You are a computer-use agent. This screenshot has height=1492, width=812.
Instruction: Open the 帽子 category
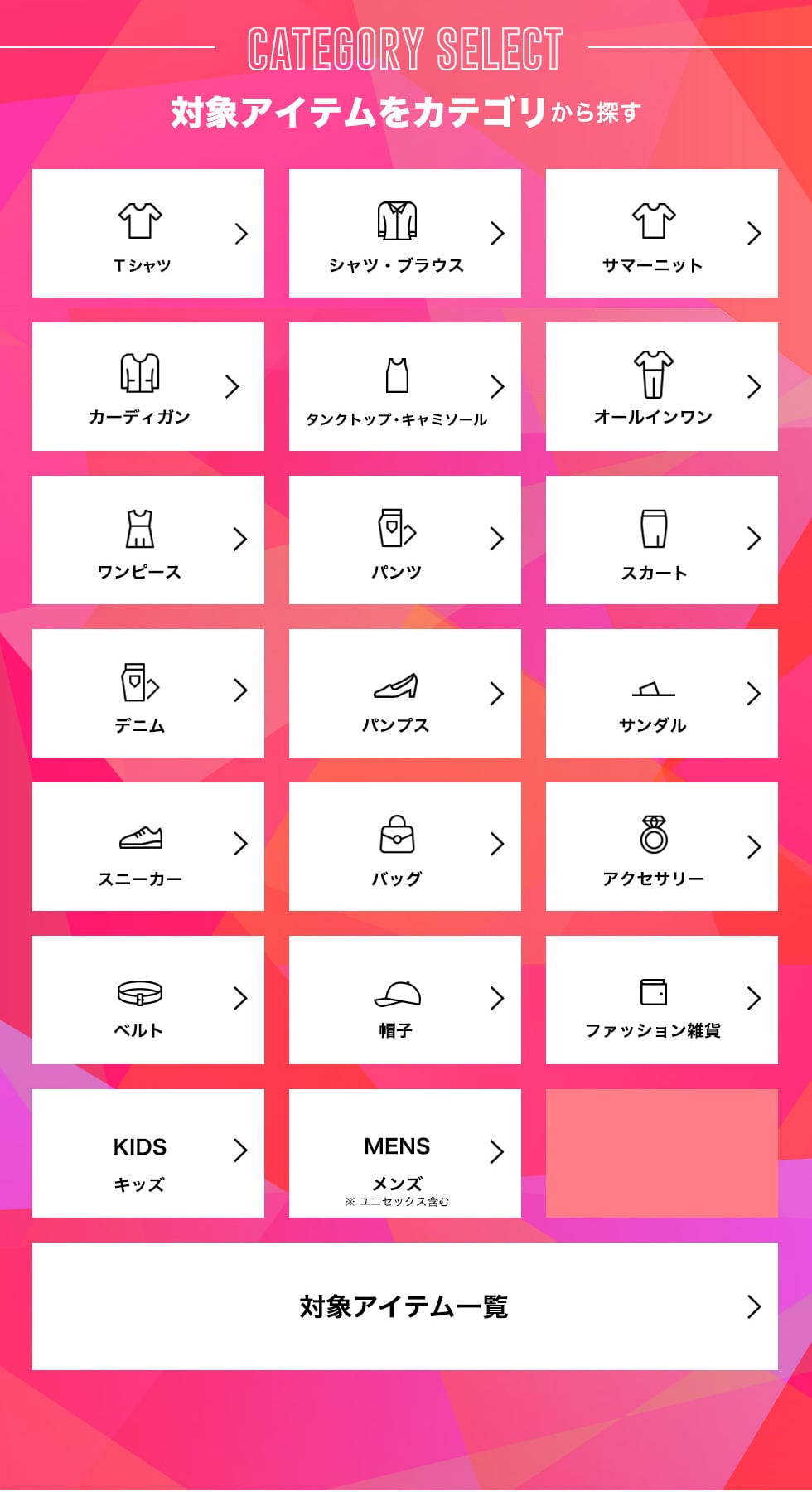point(404,1000)
